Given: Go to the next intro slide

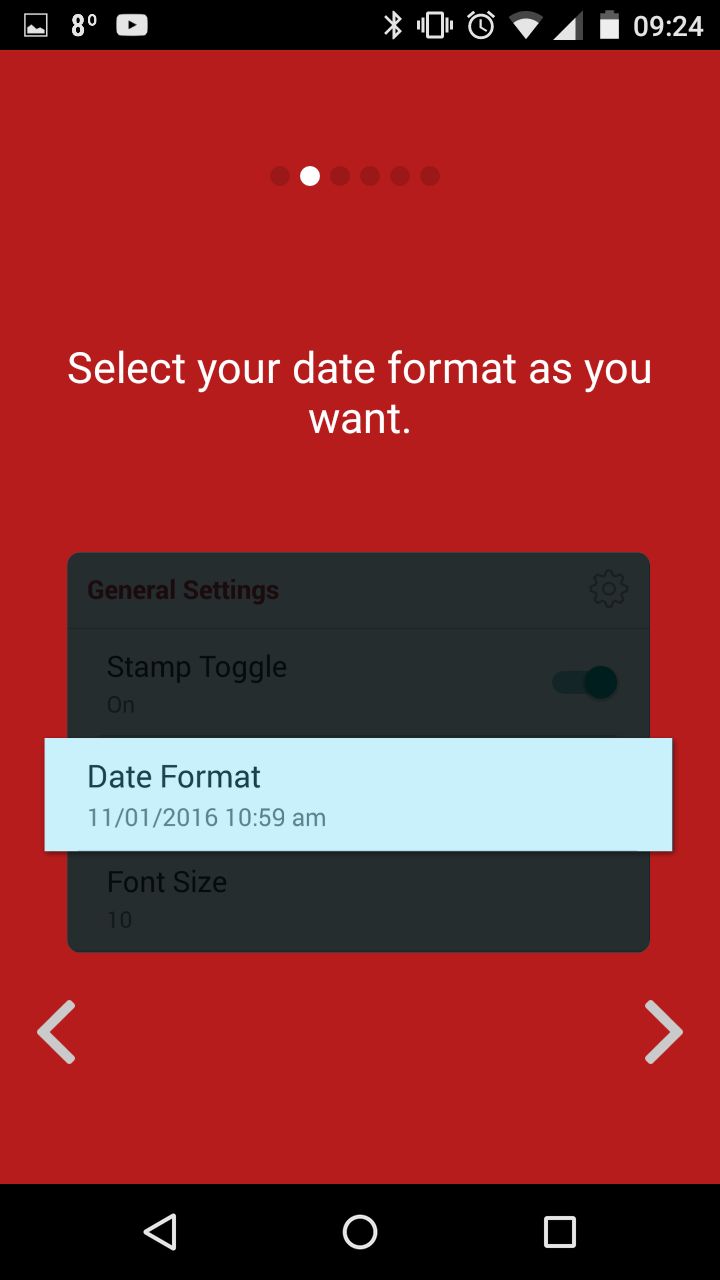Looking at the screenshot, I should point(664,1031).
